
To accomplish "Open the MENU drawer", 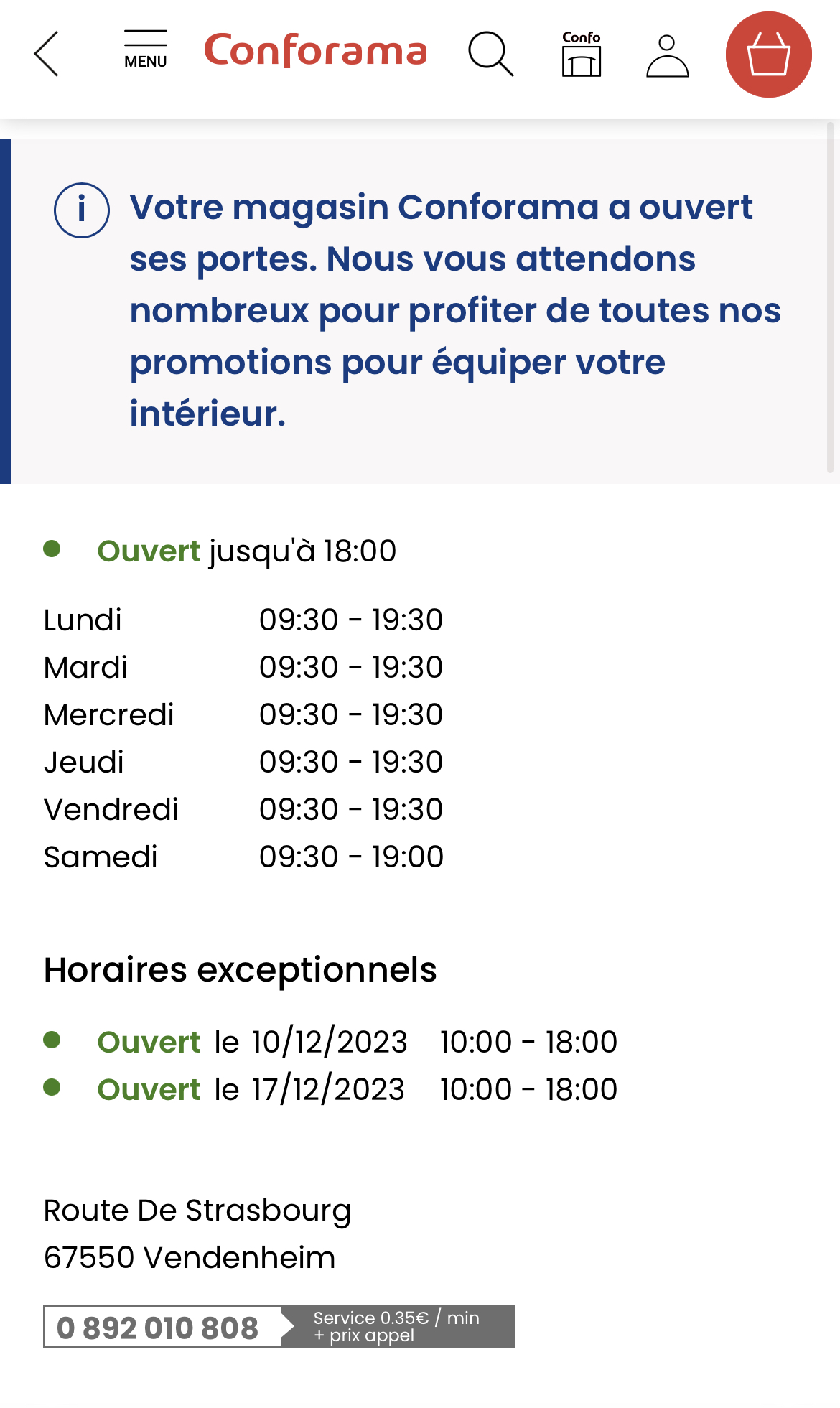I will (145, 50).
